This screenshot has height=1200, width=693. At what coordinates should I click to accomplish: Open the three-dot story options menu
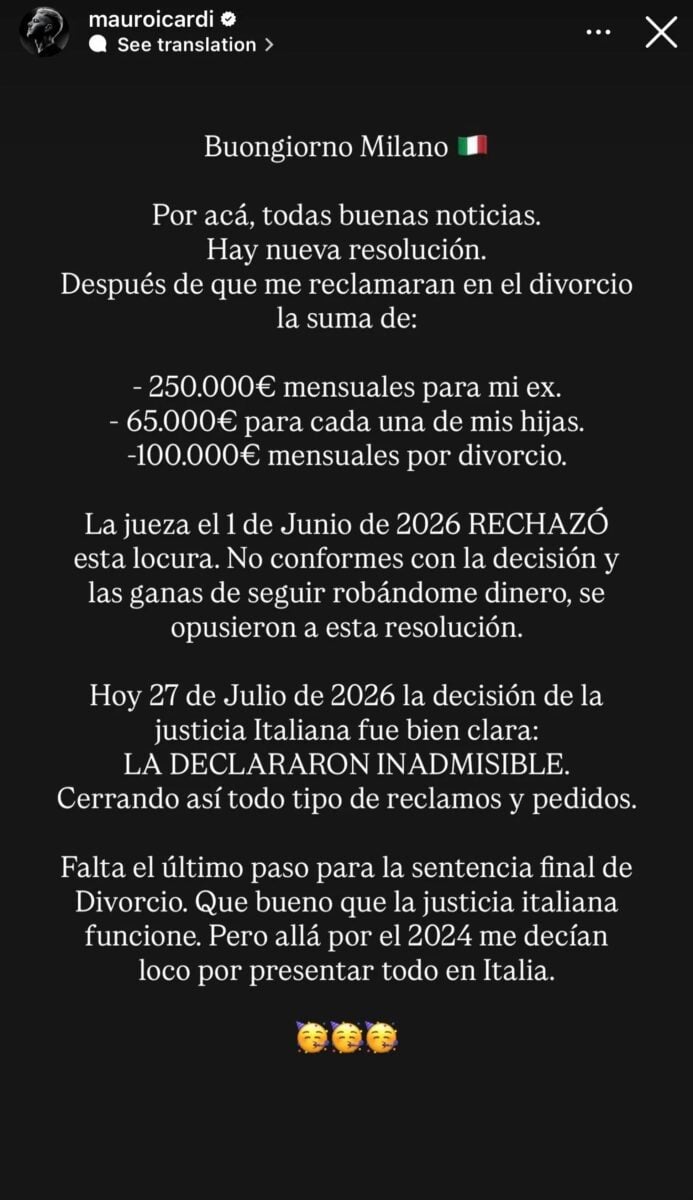(598, 32)
